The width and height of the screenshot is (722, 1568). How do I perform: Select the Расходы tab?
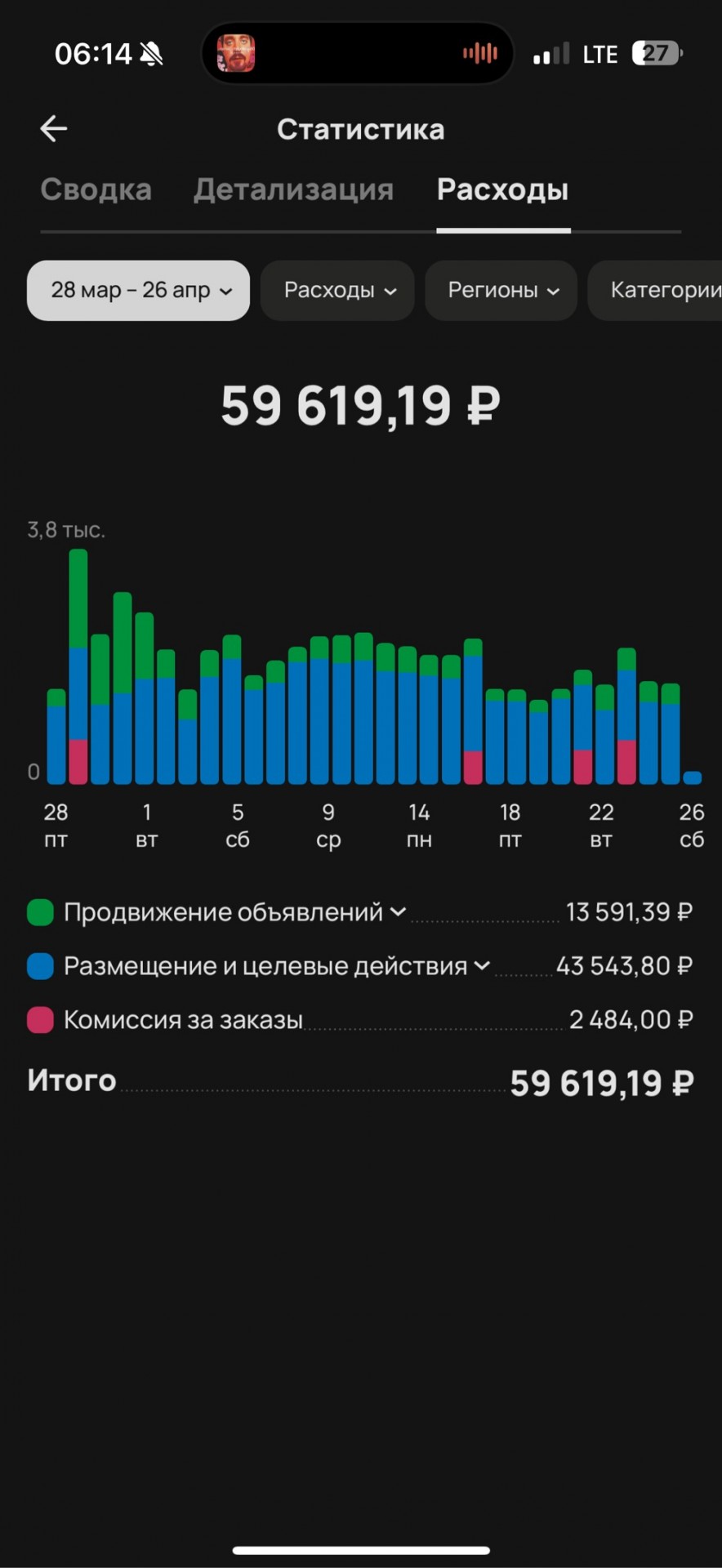click(503, 189)
